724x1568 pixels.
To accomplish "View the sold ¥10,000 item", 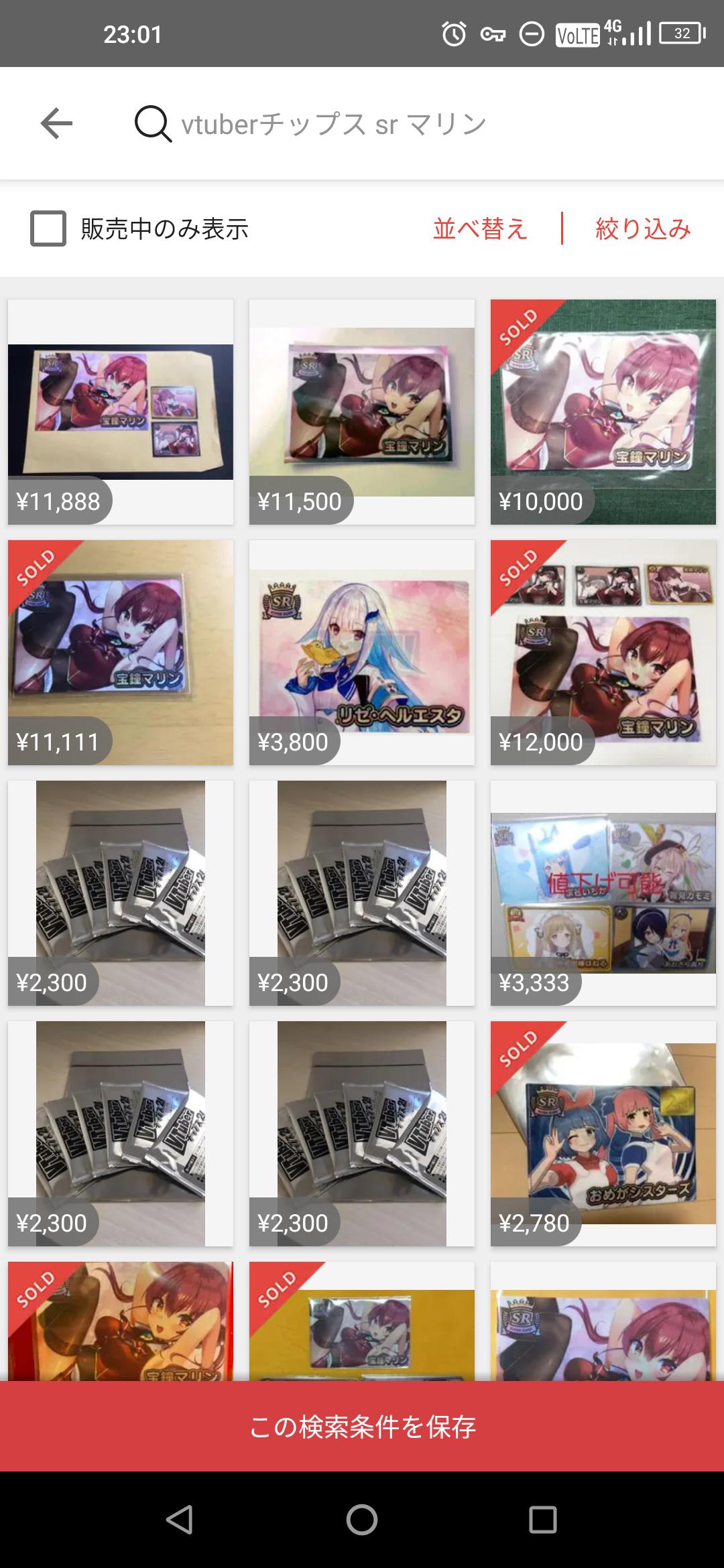I will point(603,412).
